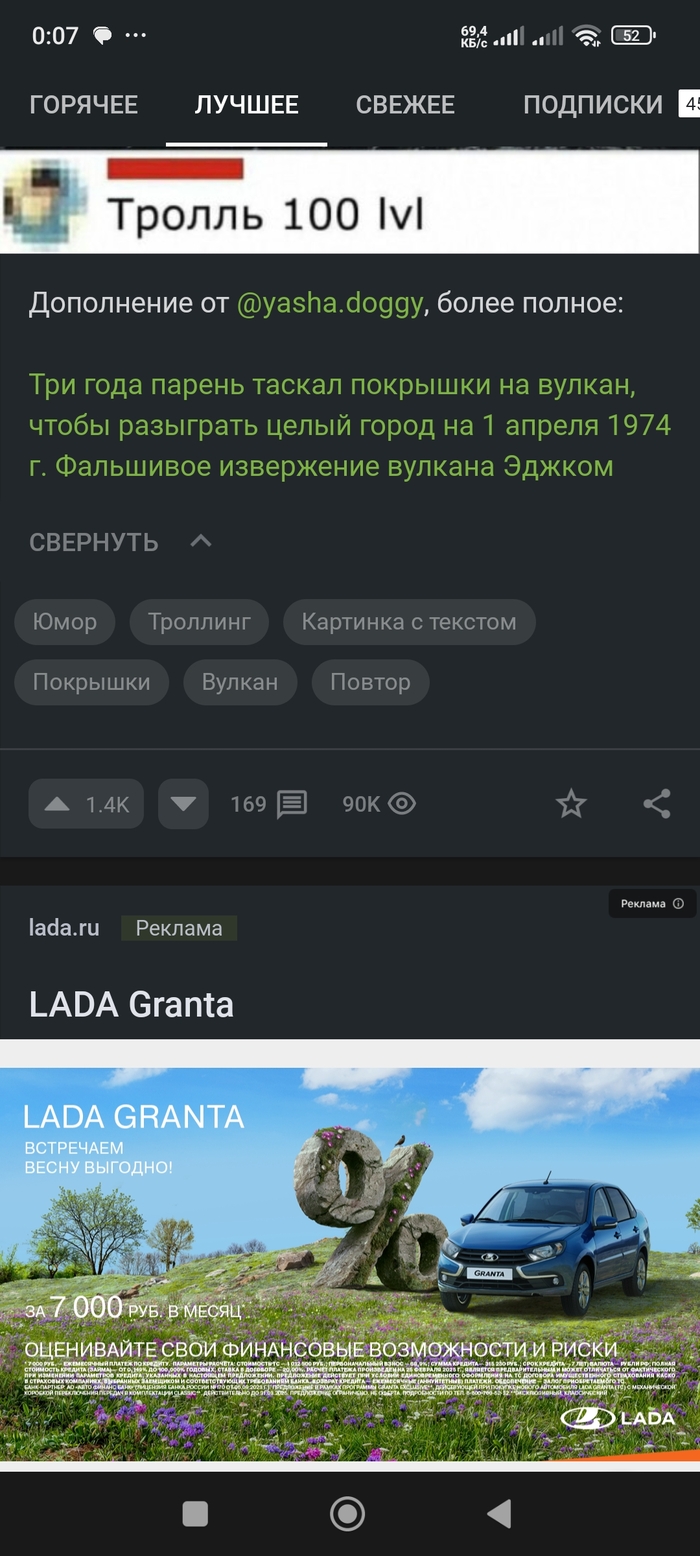The width and height of the screenshot is (700, 1556).
Task: Open the LADA Granta ad banner
Action: tap(350, 1263)
